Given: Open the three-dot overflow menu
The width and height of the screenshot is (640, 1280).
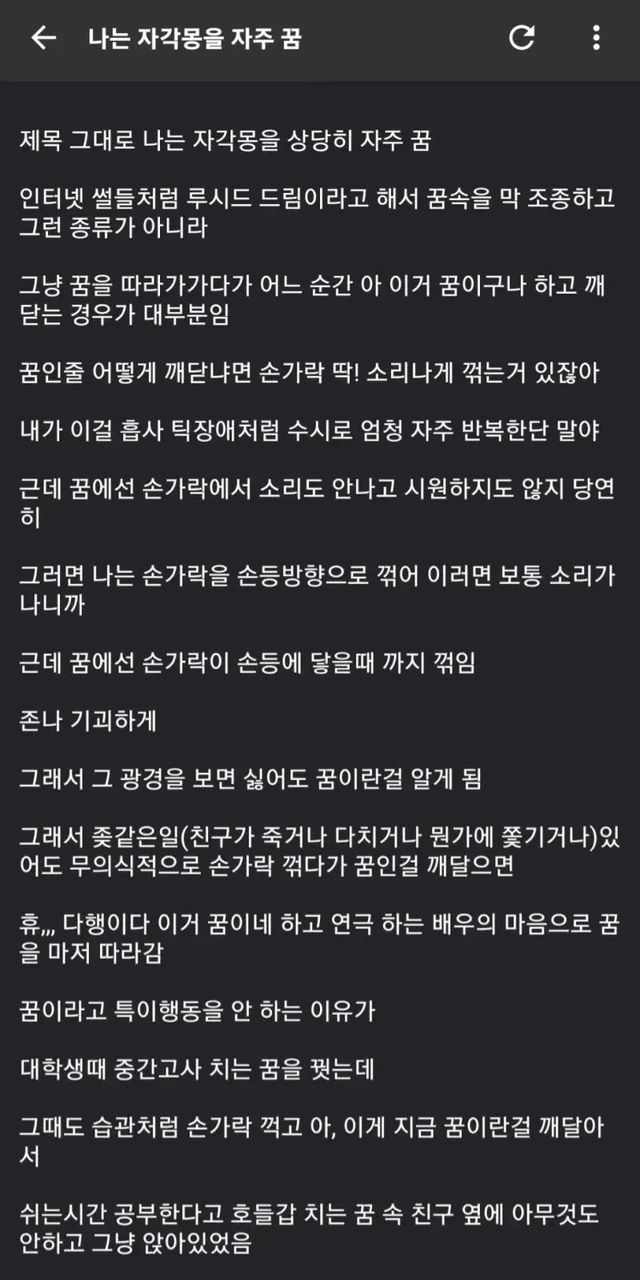Looking at the screenshot, I should [596, 39].
